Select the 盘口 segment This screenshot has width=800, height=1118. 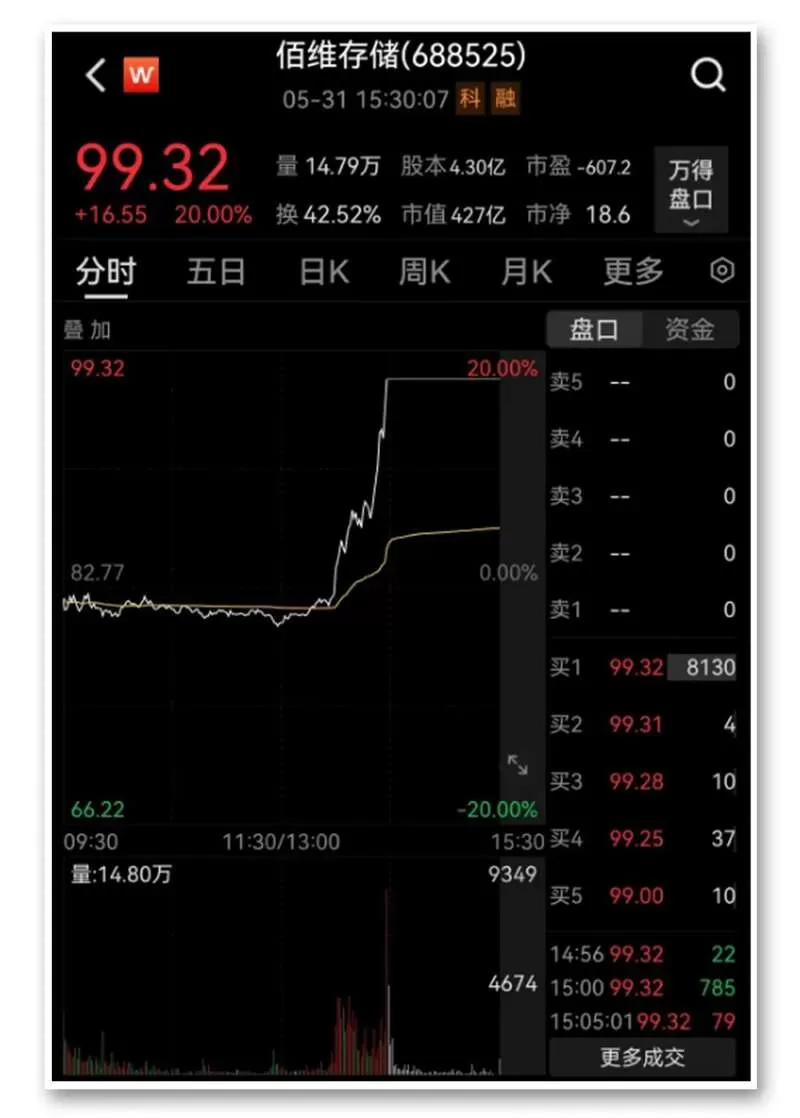pyautogui.click(x=594, y=330)
